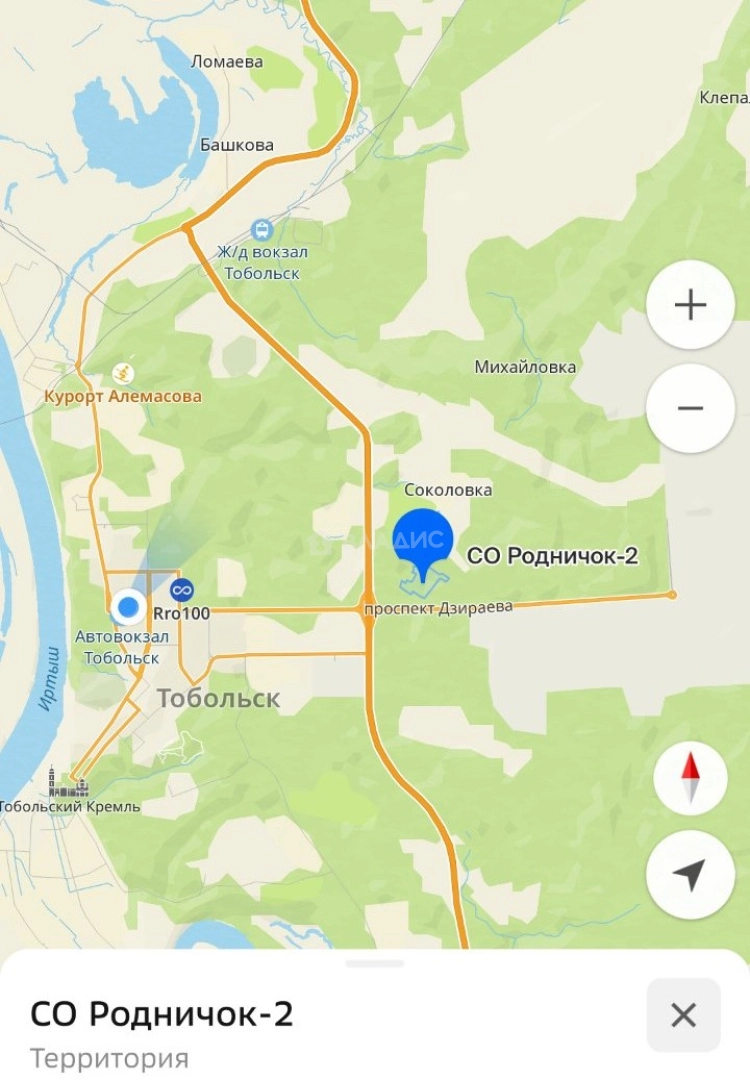
Task: Reset the map orientation with the compass
Action: click(690, 778)
